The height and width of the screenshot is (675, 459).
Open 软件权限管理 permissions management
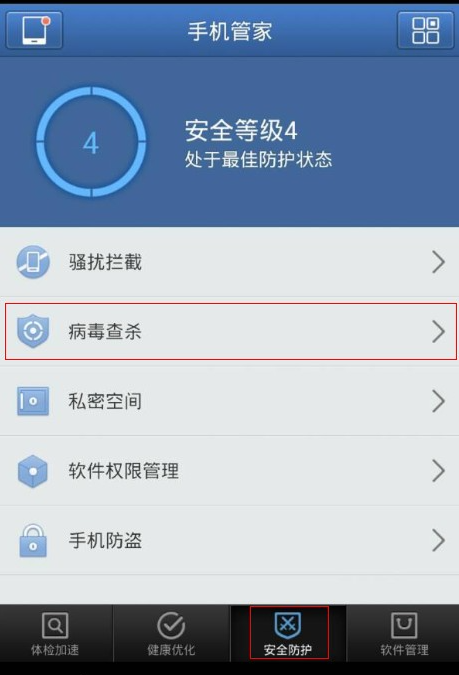230,471
